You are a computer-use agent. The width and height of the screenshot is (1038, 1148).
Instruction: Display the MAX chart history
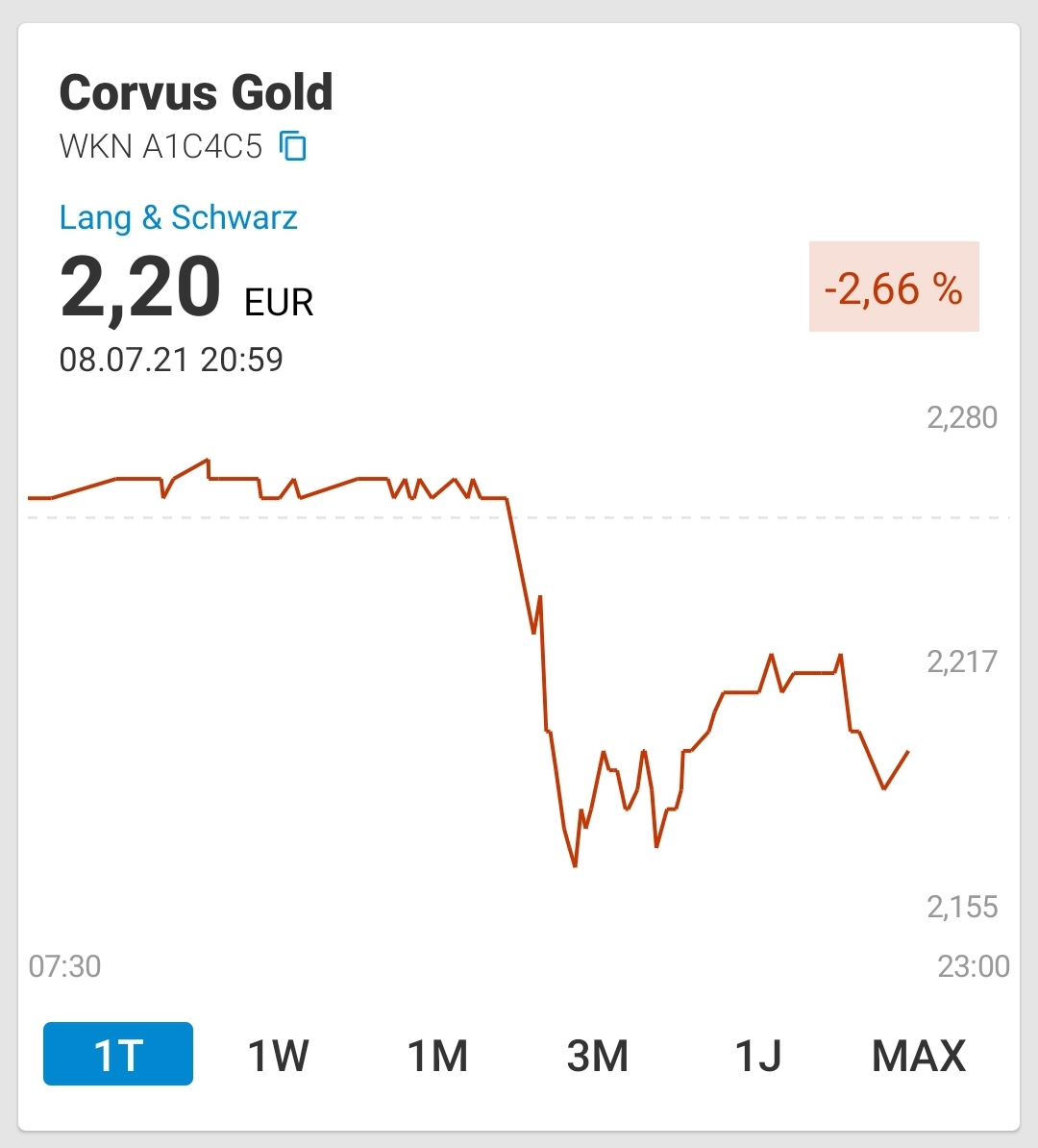[918, 1055]
